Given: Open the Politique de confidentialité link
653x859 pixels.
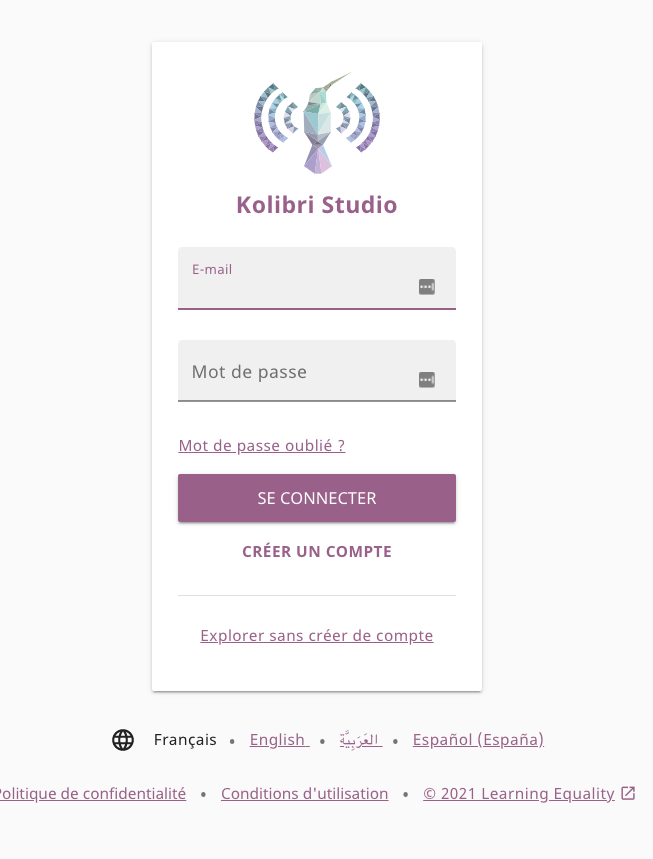Looking at the screenshot, I should 92,794.
